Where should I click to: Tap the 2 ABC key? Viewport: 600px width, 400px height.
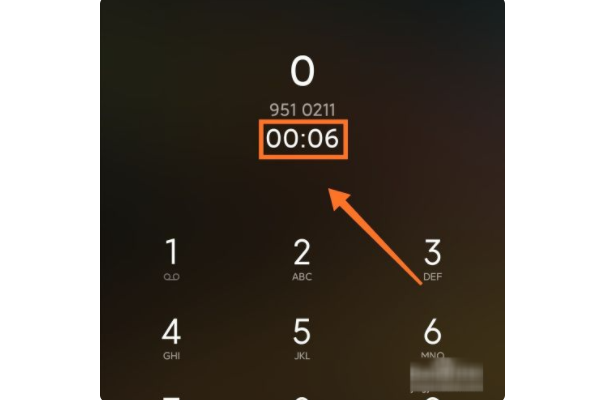pyautogui.click(x=302, y=258)
